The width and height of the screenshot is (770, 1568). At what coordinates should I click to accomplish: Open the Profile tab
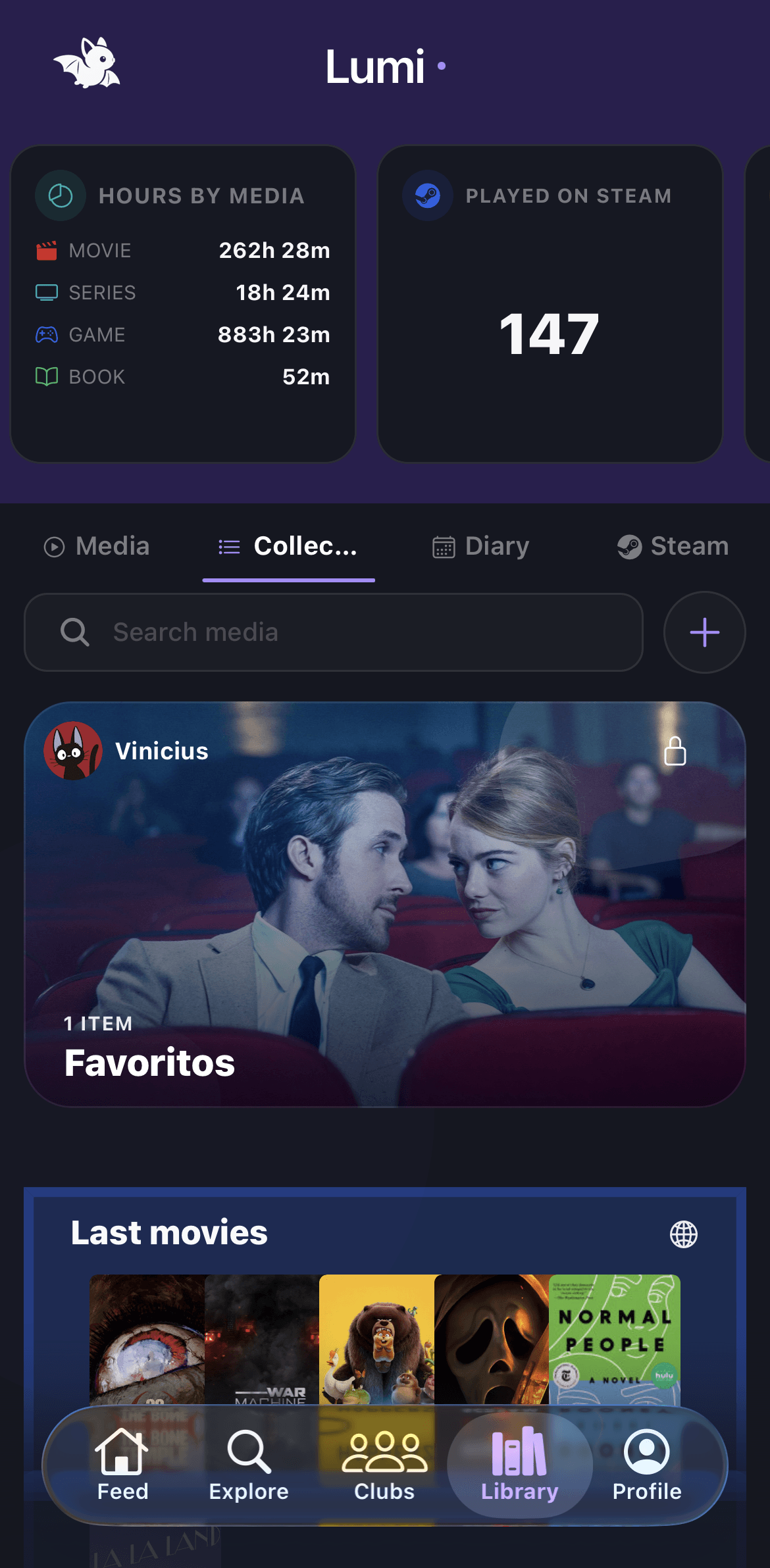click(647, 1465)
